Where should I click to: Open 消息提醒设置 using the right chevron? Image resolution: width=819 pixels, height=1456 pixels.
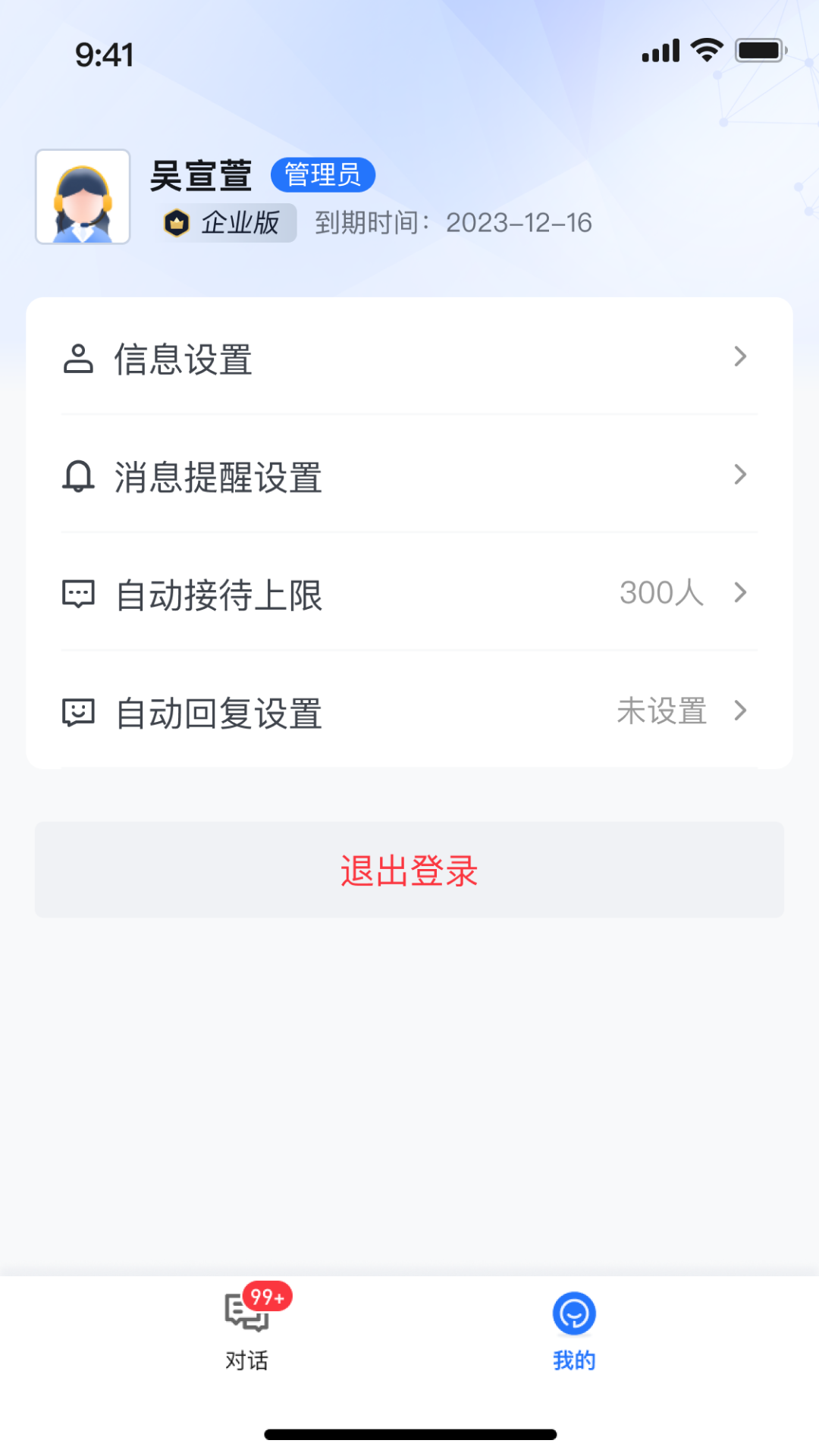click(x=741, y=476)
